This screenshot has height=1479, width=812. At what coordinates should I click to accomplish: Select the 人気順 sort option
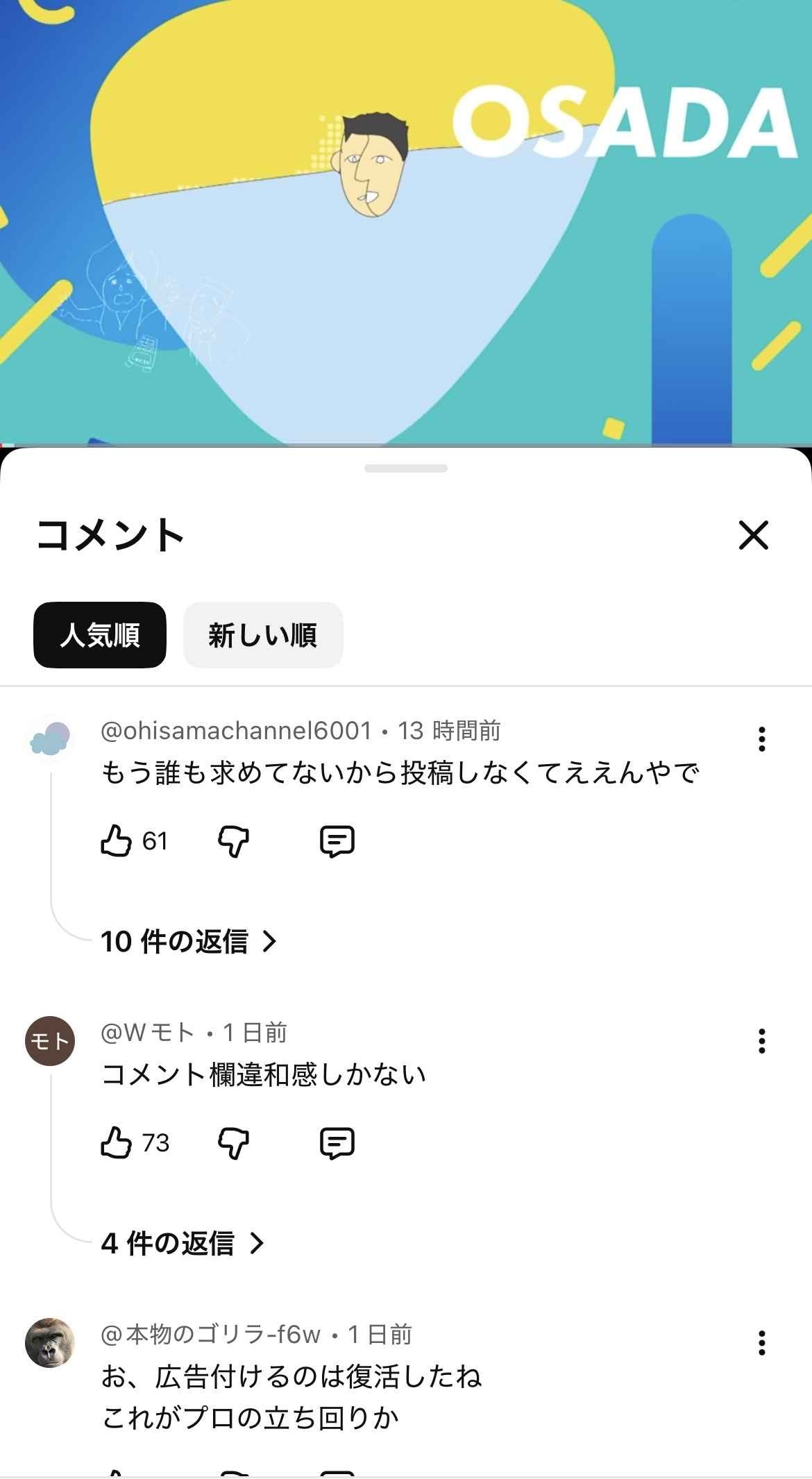(99, 634)
